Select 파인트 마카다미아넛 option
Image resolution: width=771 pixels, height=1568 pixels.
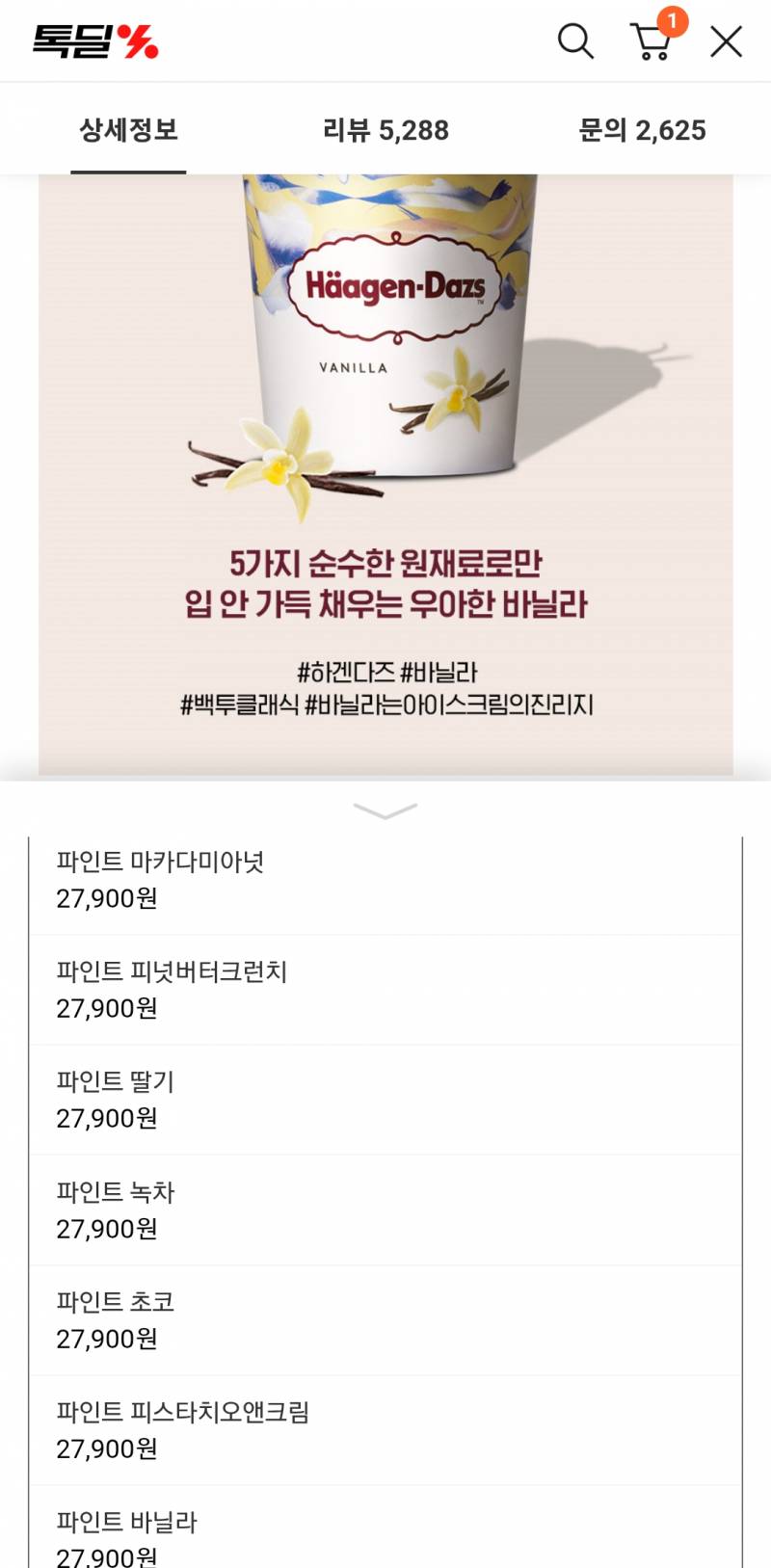(x=385, y=879)
